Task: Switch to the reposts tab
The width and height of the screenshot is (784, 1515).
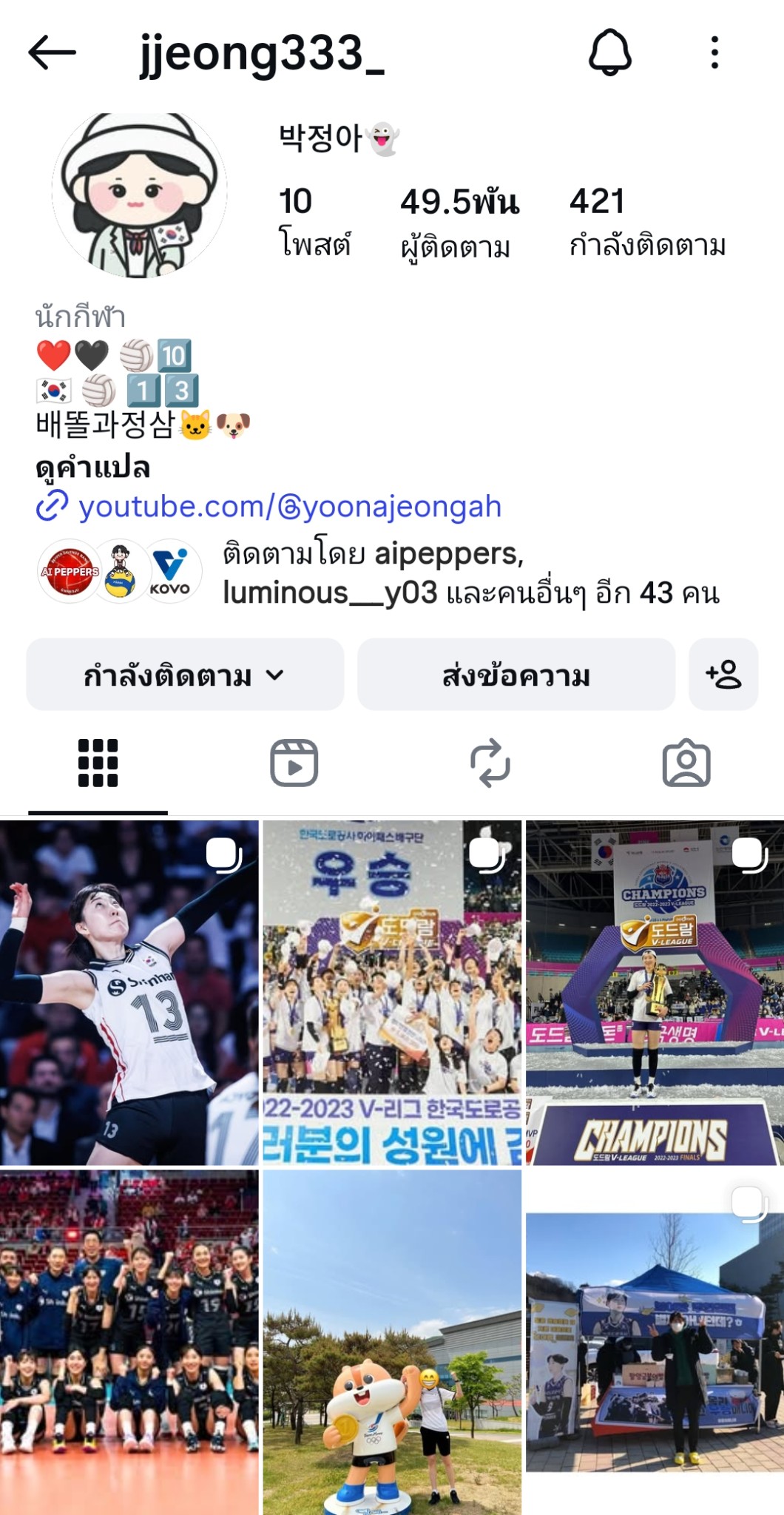Action: tap(490, 763)
